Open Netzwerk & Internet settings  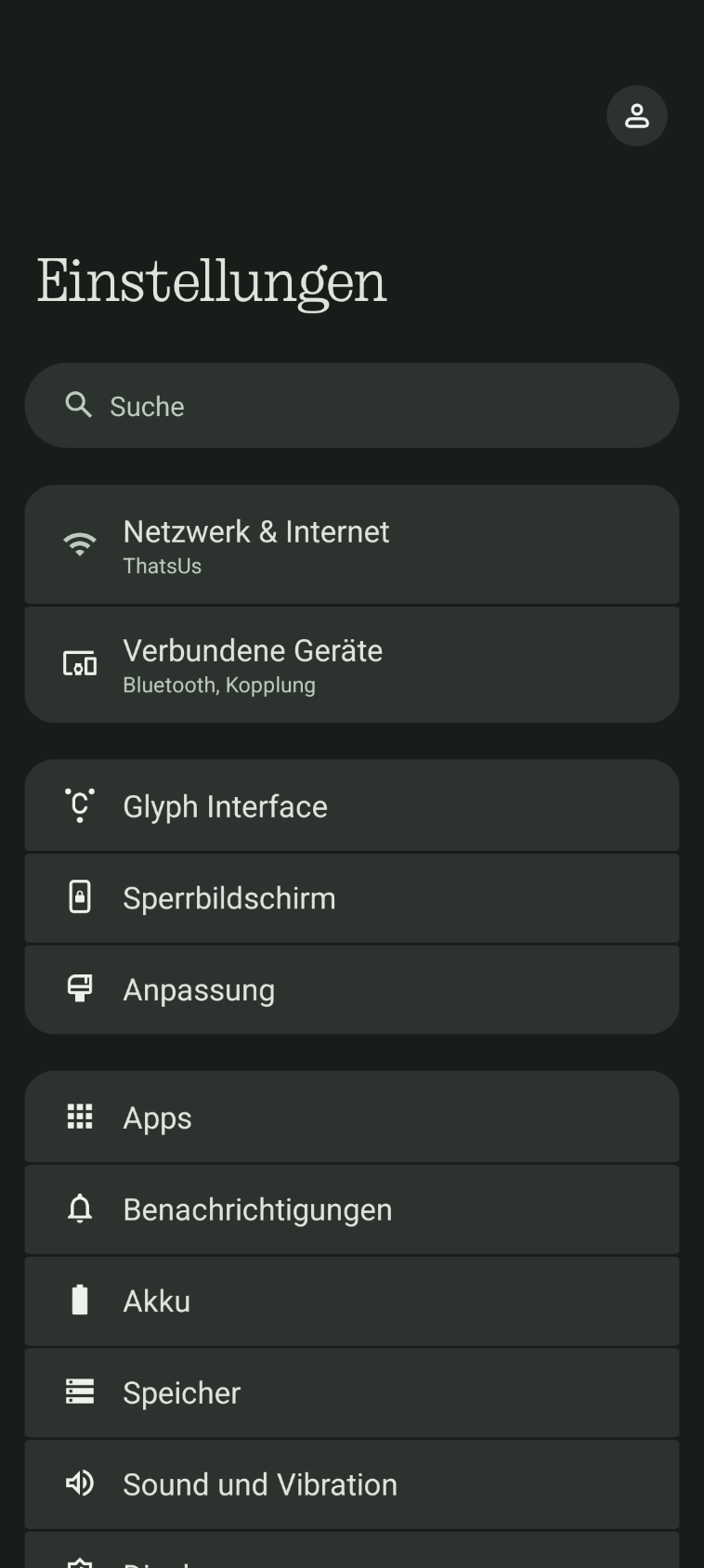pyautogui.click(x=351, y=545)
